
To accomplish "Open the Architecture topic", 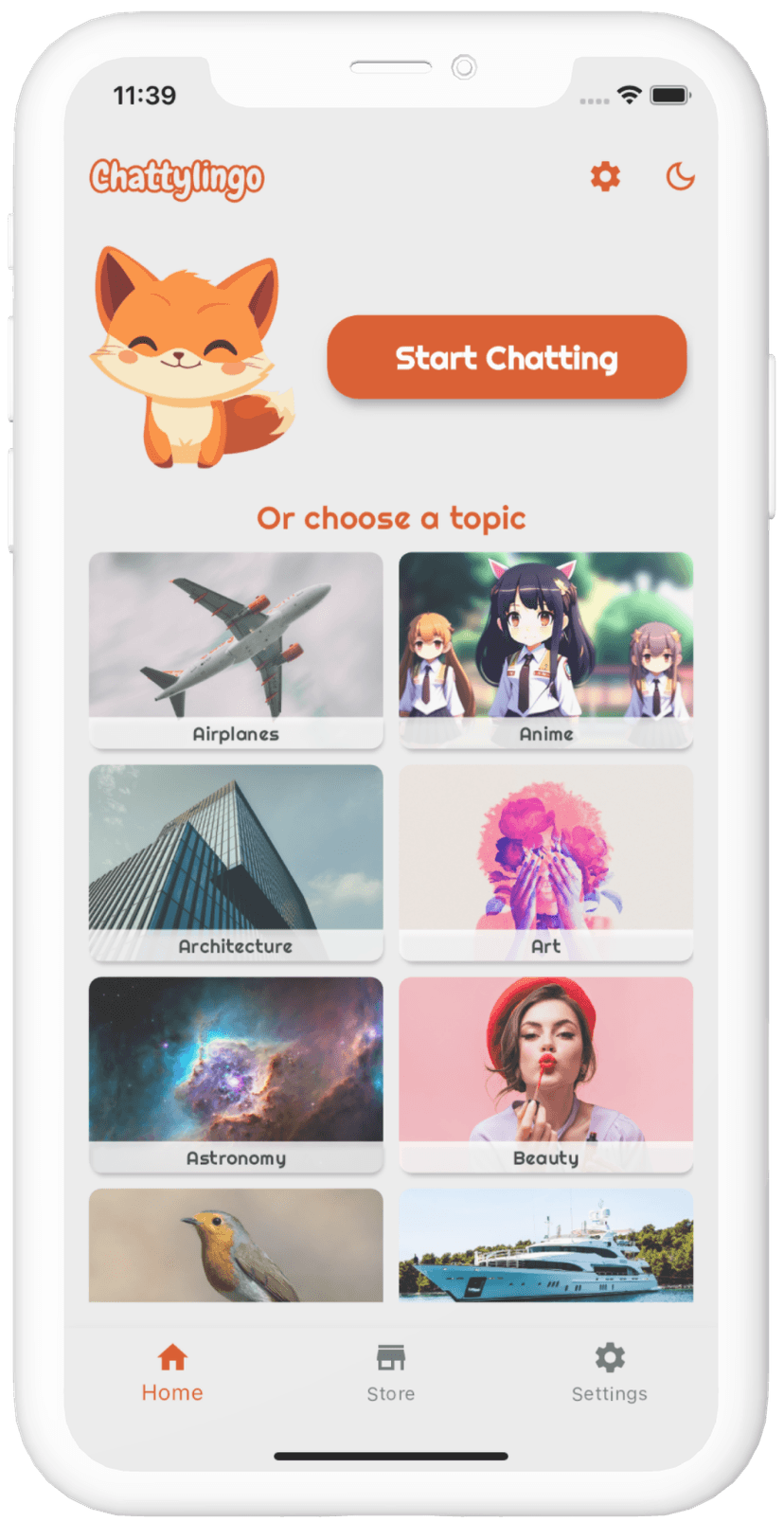I will pyautogui.click(x=236, y=862).
